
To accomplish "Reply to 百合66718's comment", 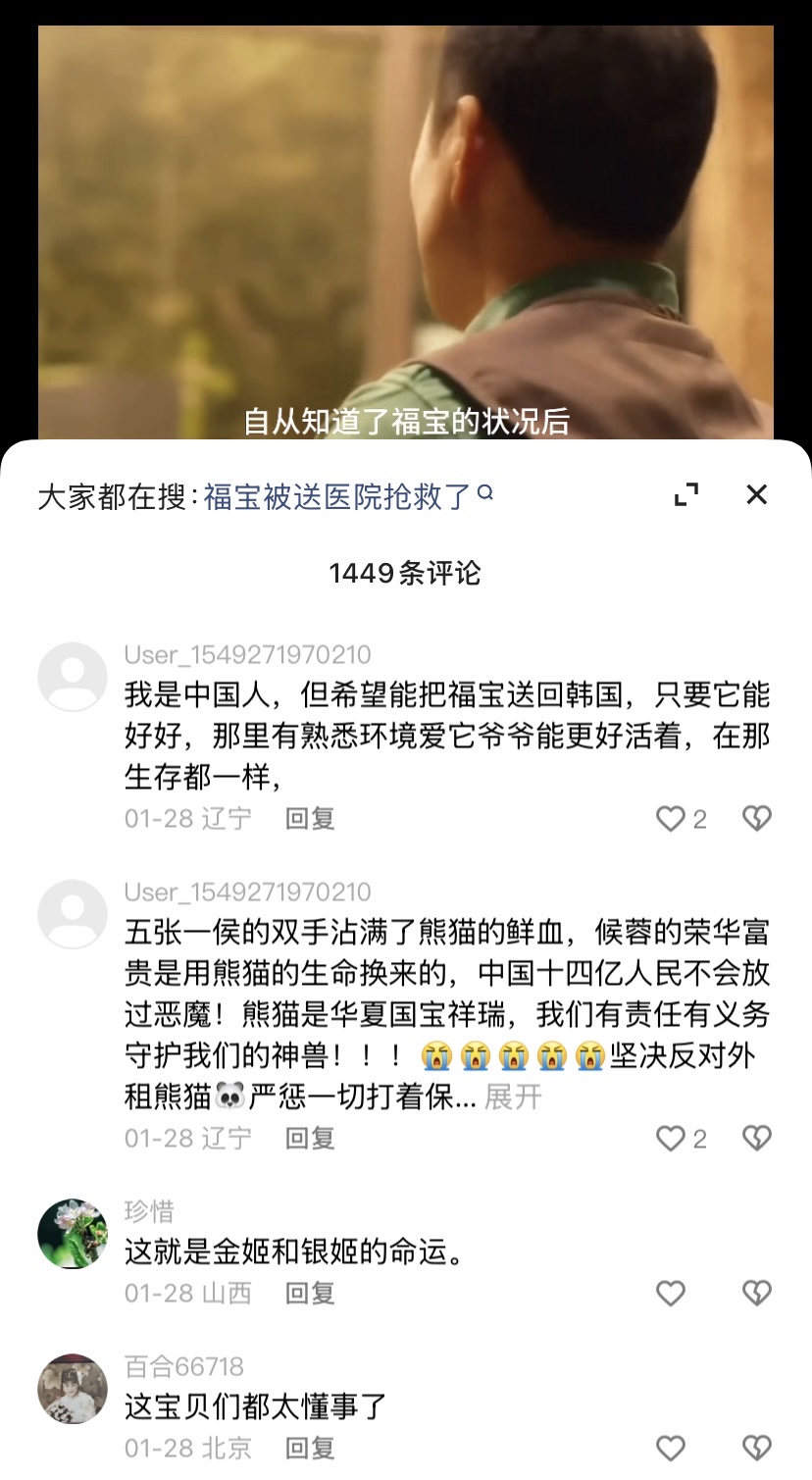I will pyautogui.click(x=310, y=1448).
